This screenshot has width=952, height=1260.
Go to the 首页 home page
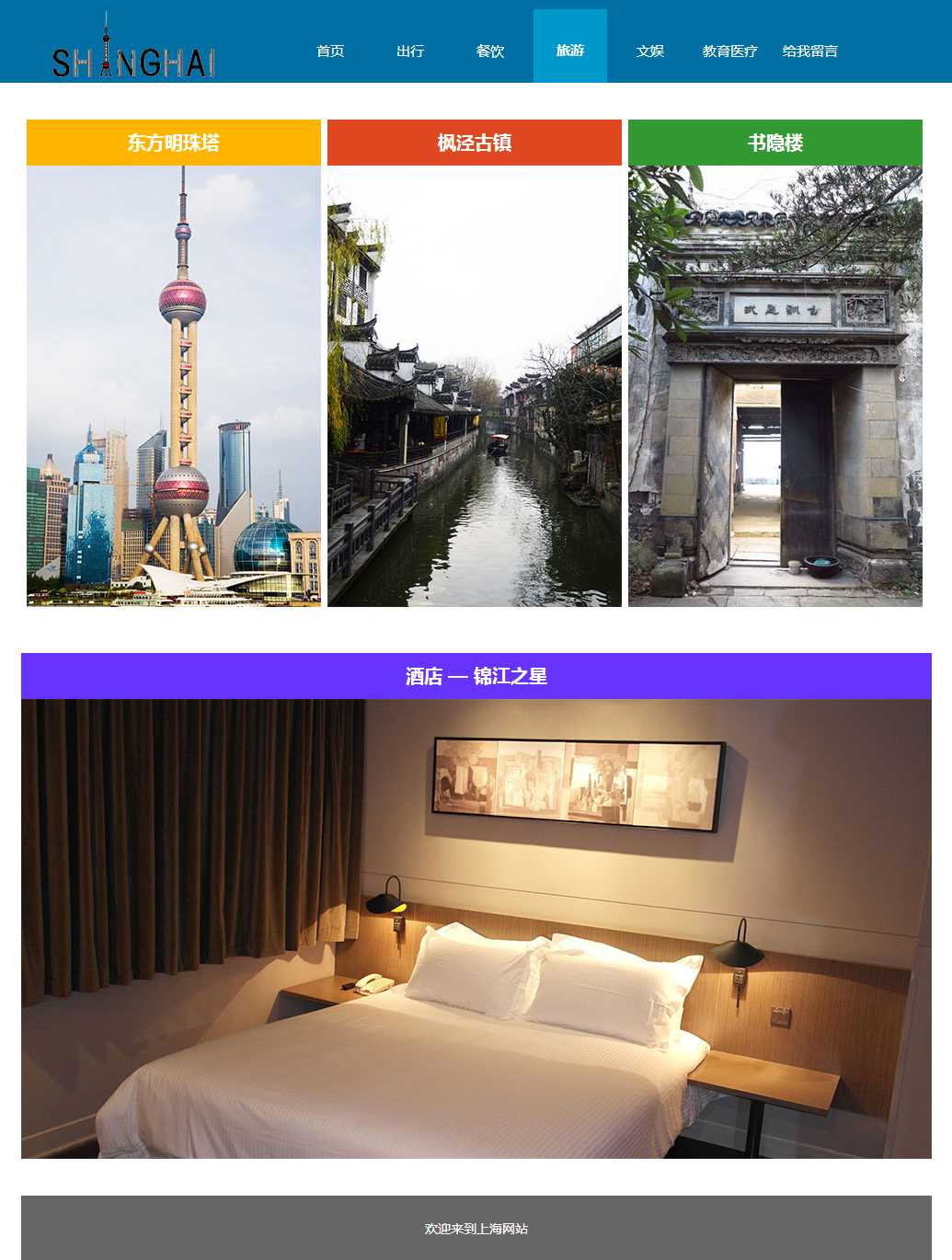330,52
